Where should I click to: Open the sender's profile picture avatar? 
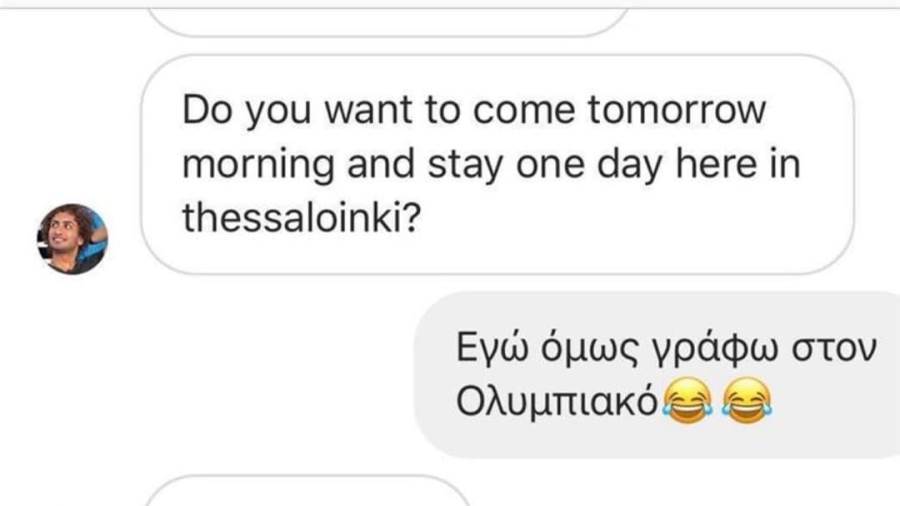pyautogui.click(x=72, y=239)
